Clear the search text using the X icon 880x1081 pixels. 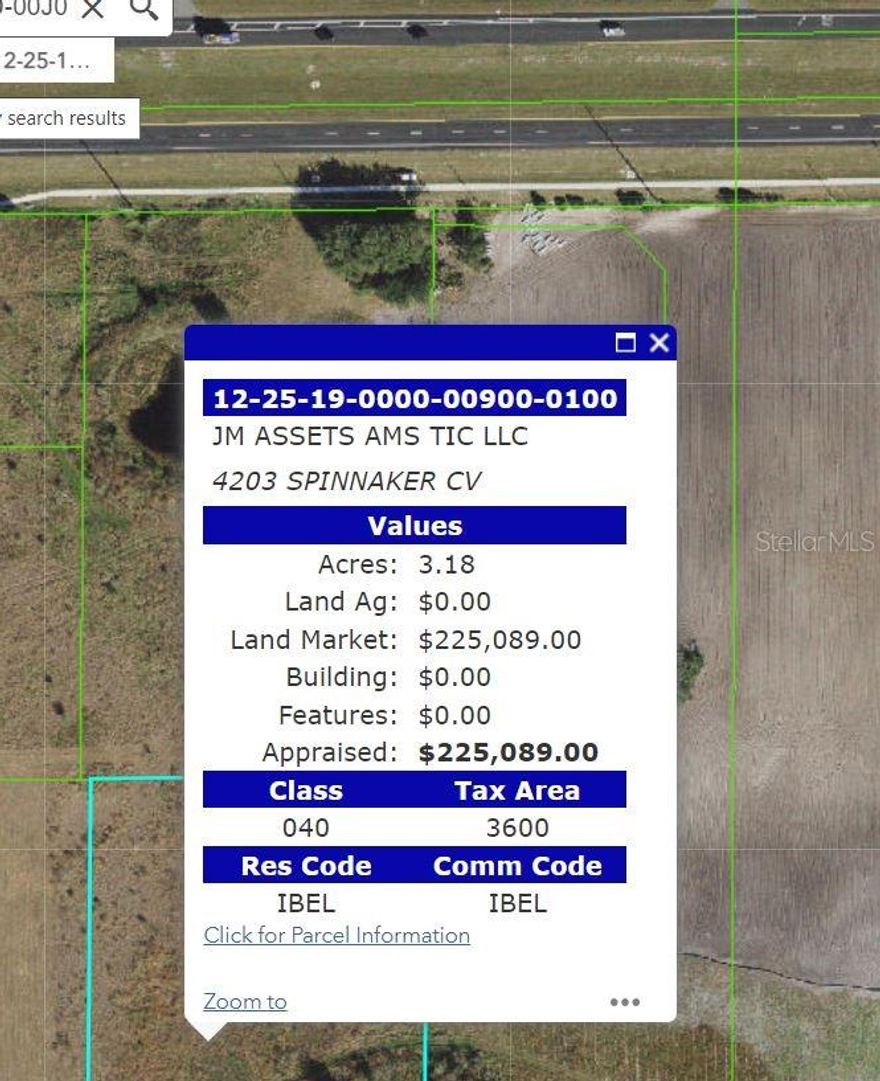point(93,8)
